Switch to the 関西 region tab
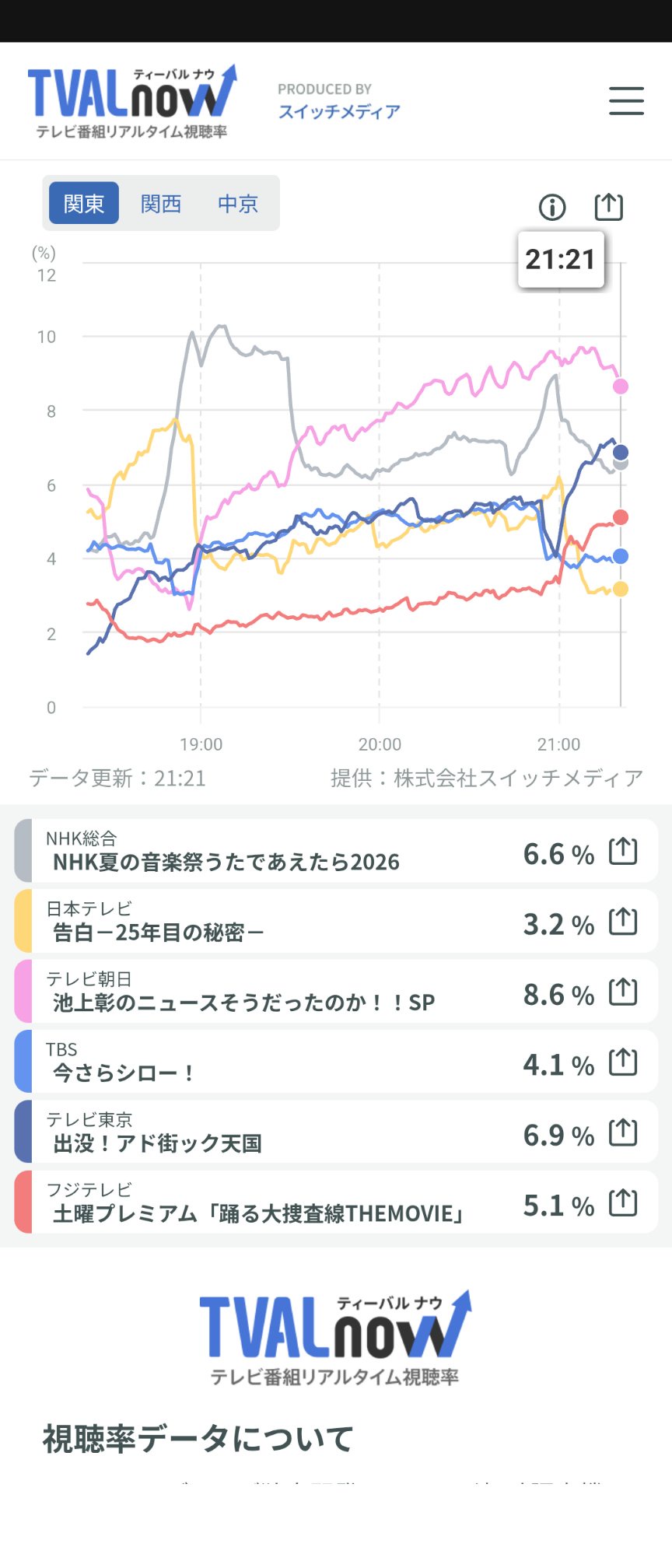Image resolution: width=672 pixels, height=1568 pixels. (x=161, y=204)
